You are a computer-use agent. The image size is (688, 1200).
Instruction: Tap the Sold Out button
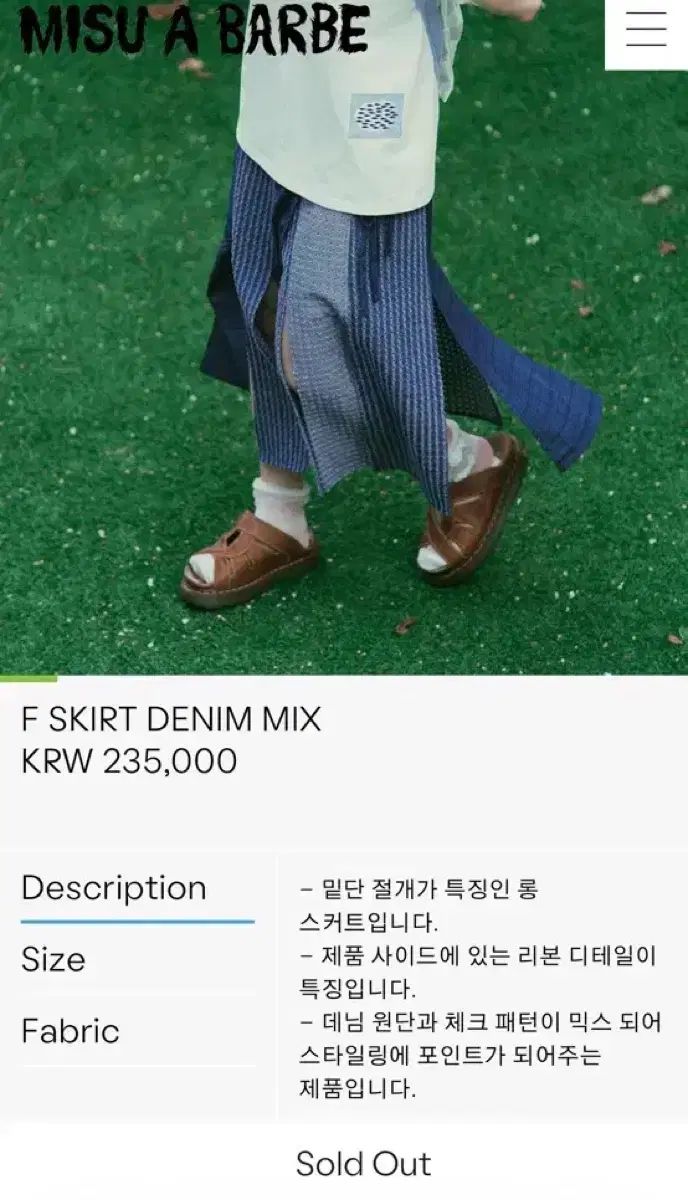[364, 1164]
